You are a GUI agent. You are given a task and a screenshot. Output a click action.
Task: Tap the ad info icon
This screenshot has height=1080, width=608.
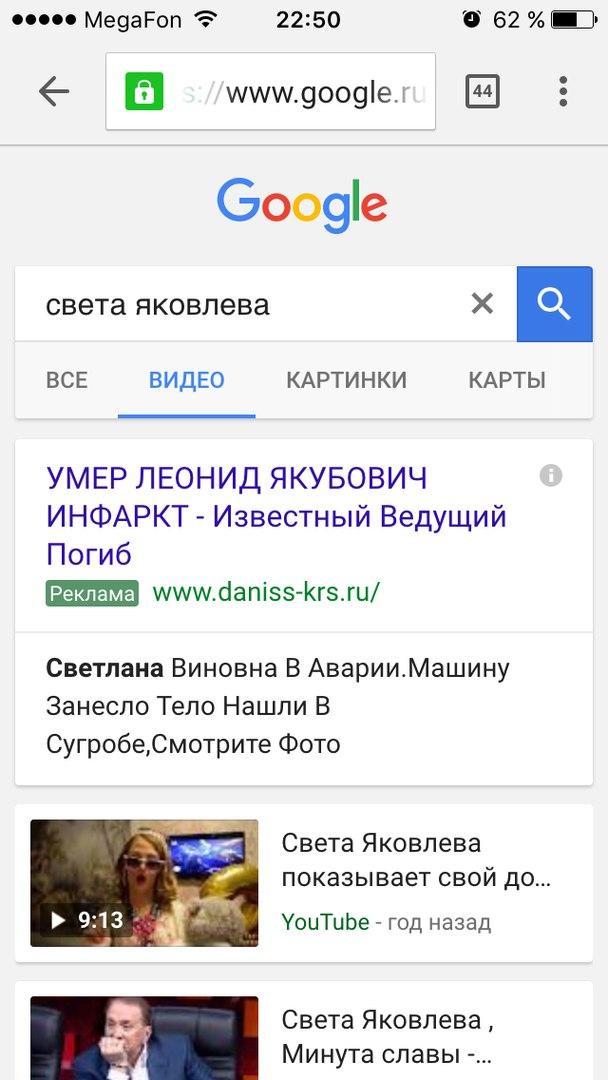(x=550, y=476)
